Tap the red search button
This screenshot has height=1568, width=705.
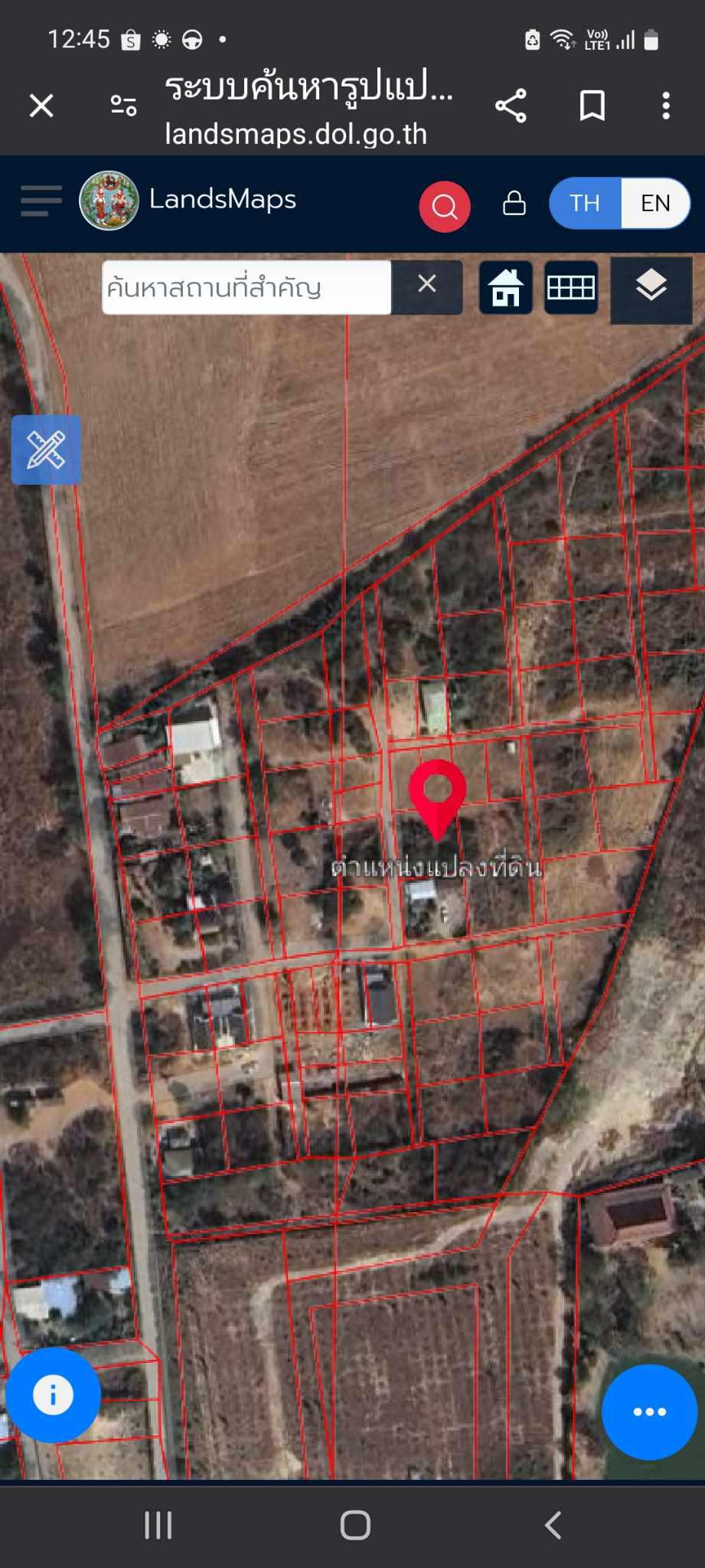pos(445,206)
